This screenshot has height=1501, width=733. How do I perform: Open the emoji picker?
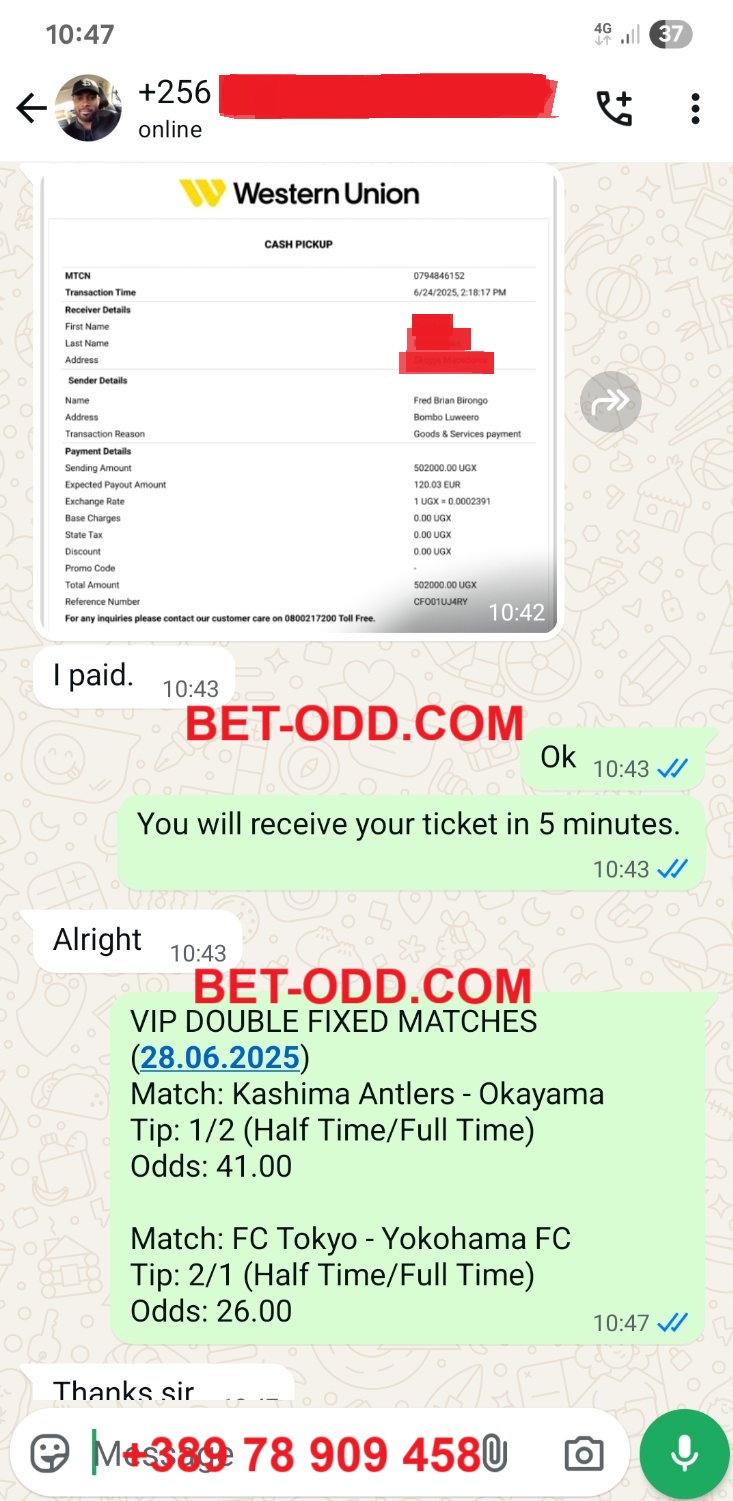click(50, 1453)
